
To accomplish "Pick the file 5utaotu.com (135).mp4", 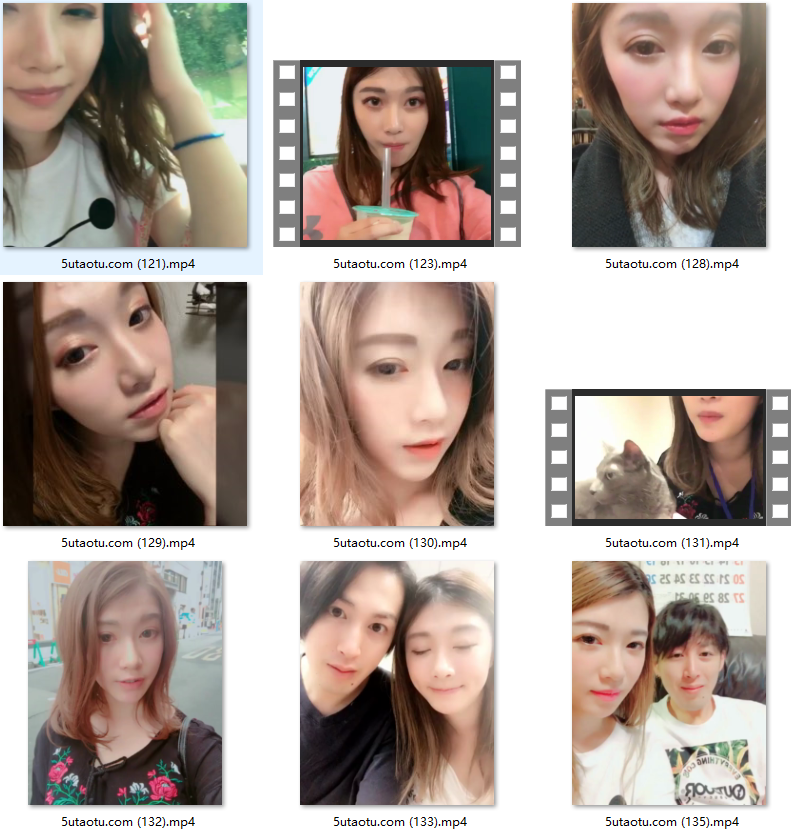I will coord(669,683).
